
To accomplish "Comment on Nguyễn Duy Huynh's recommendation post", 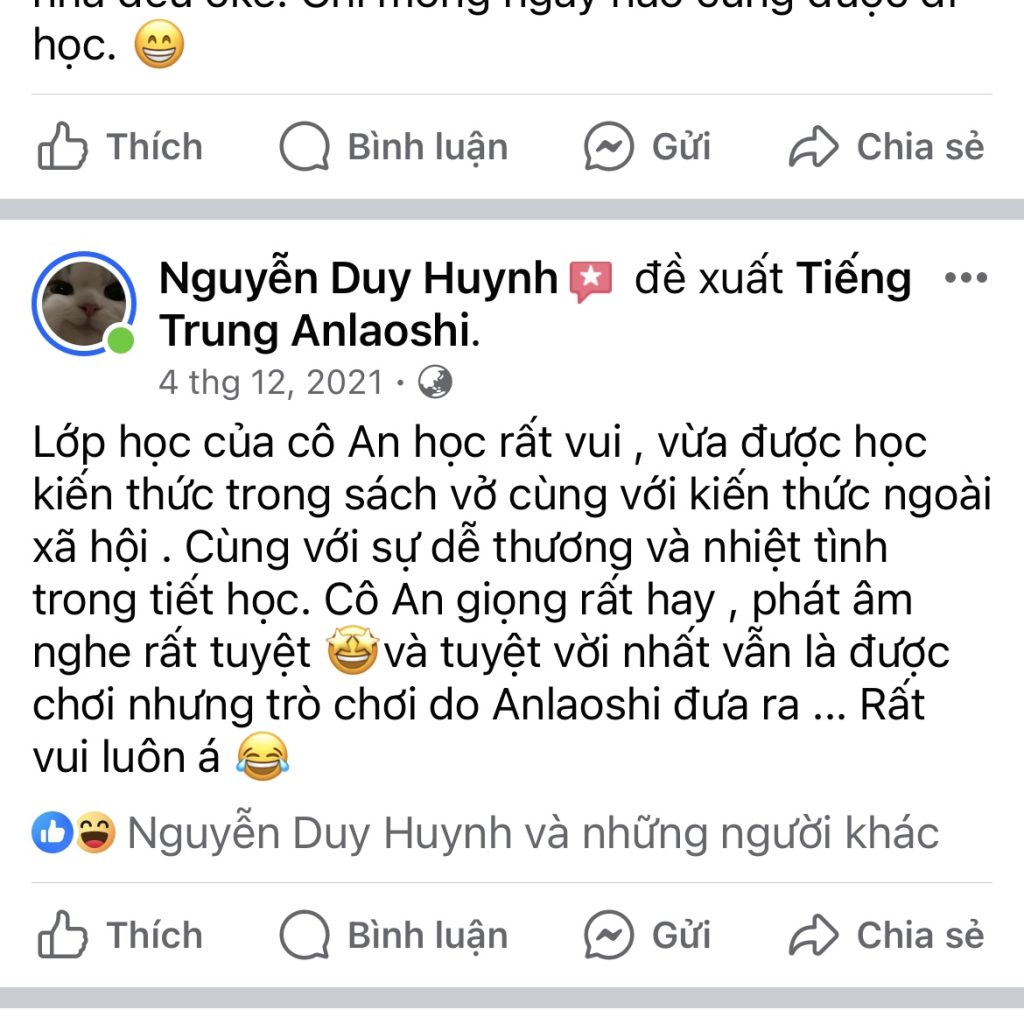I will [x=393, y=935].
